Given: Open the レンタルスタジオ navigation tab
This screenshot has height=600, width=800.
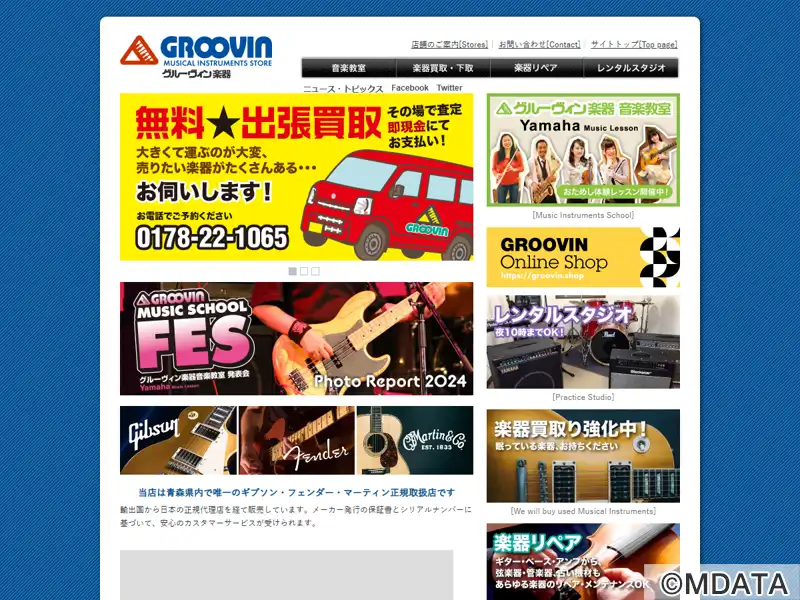Looking at the screenshot, I should [631, 68].
